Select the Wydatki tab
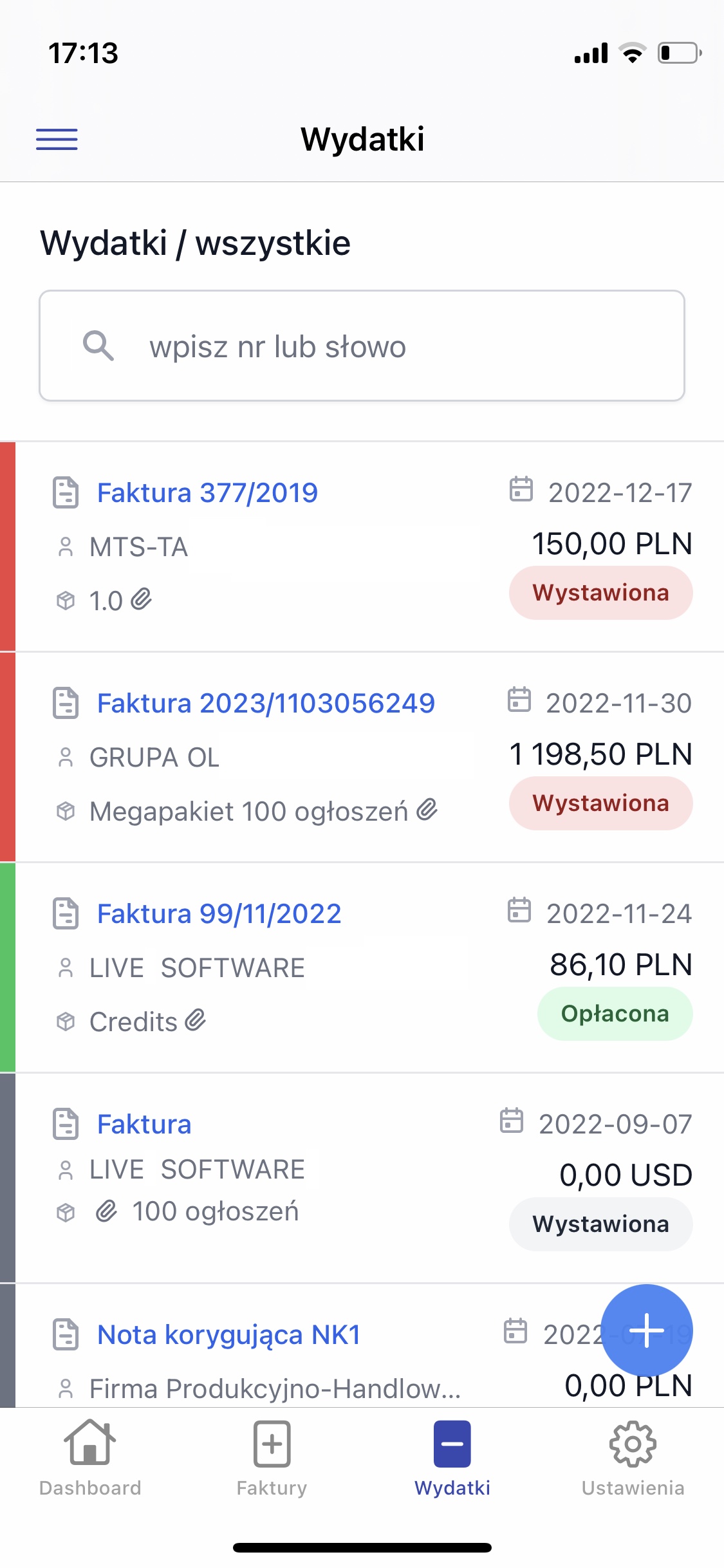The height and width of the screenshot is (1568, 724). [452, 1459]
